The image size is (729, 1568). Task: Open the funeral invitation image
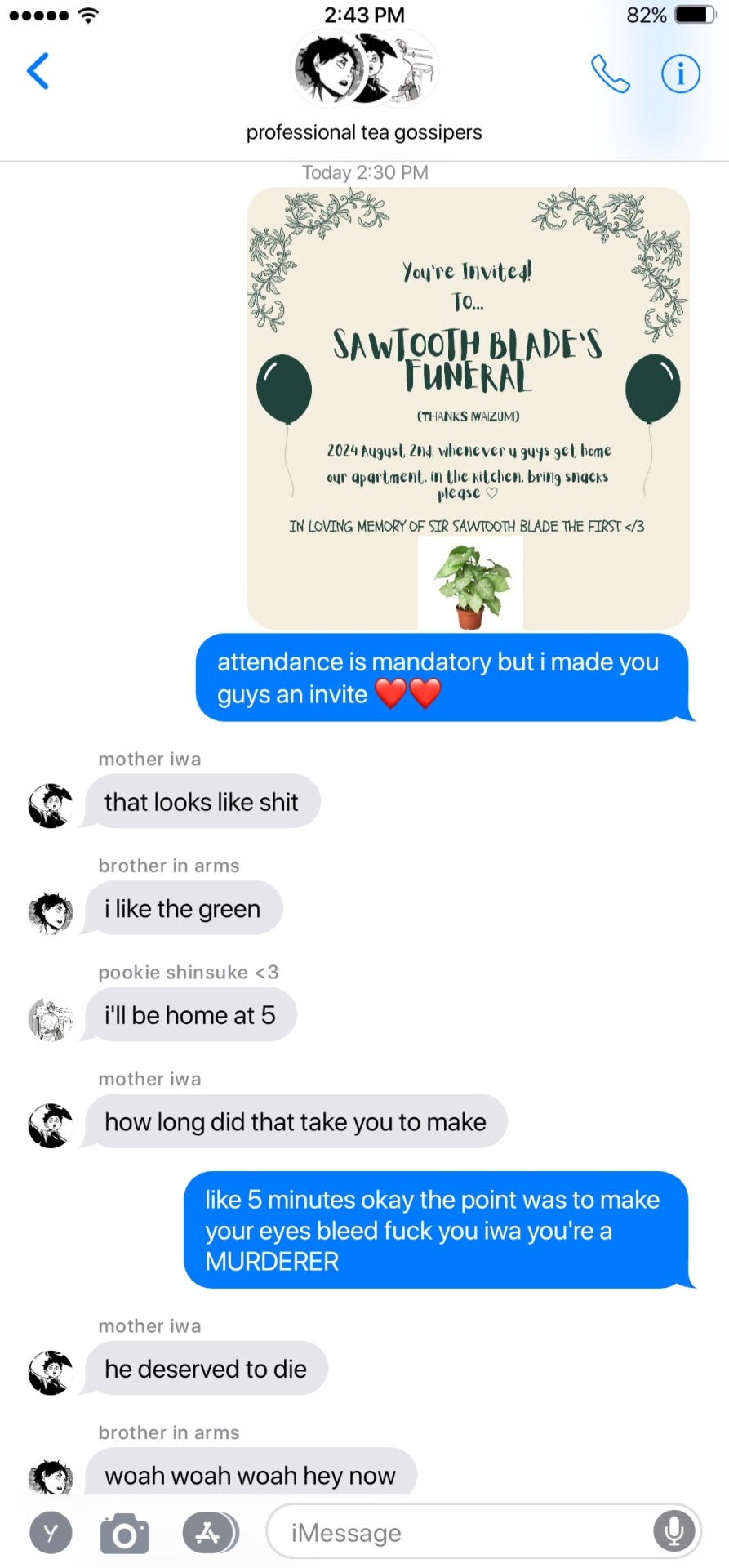(x=468, y=408)
